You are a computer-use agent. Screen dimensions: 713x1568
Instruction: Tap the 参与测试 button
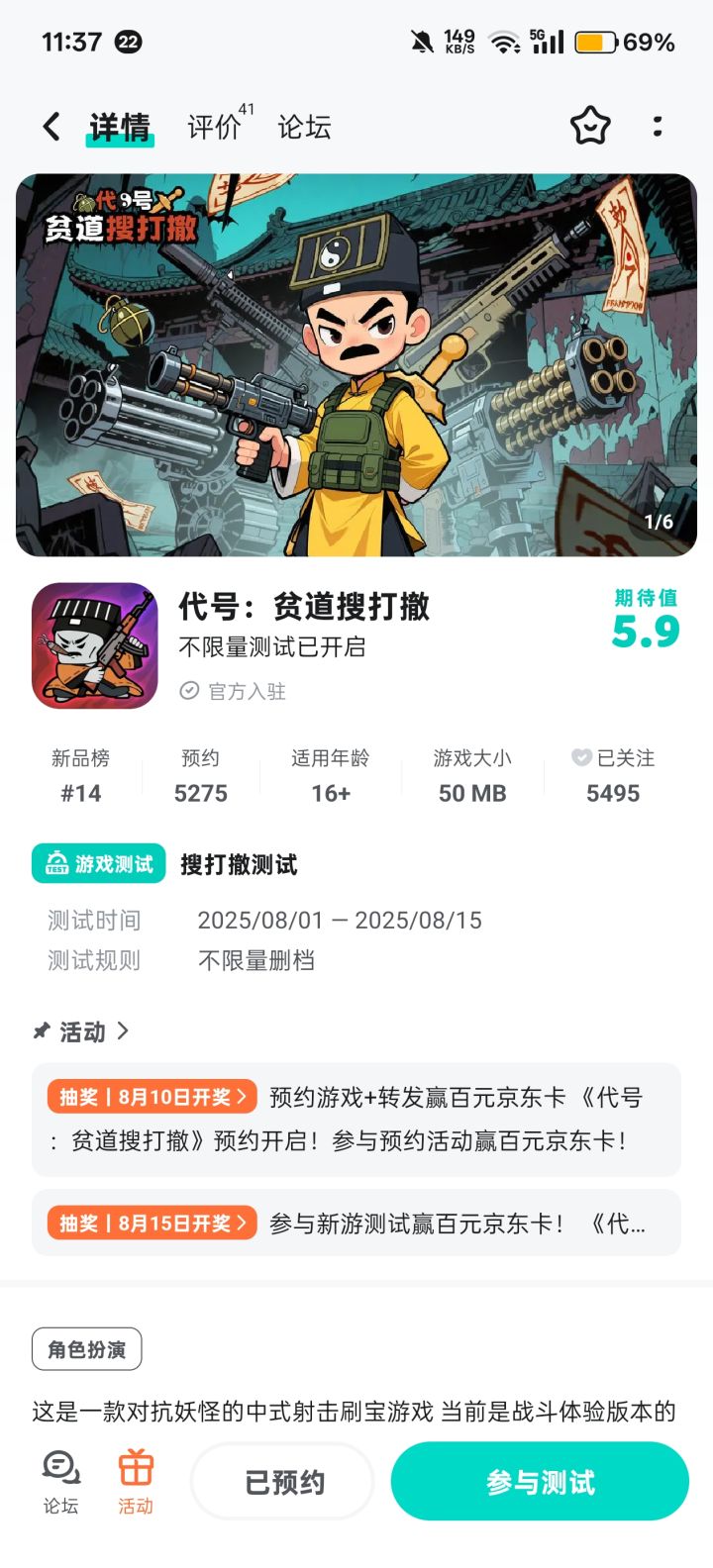(540, 1481)
